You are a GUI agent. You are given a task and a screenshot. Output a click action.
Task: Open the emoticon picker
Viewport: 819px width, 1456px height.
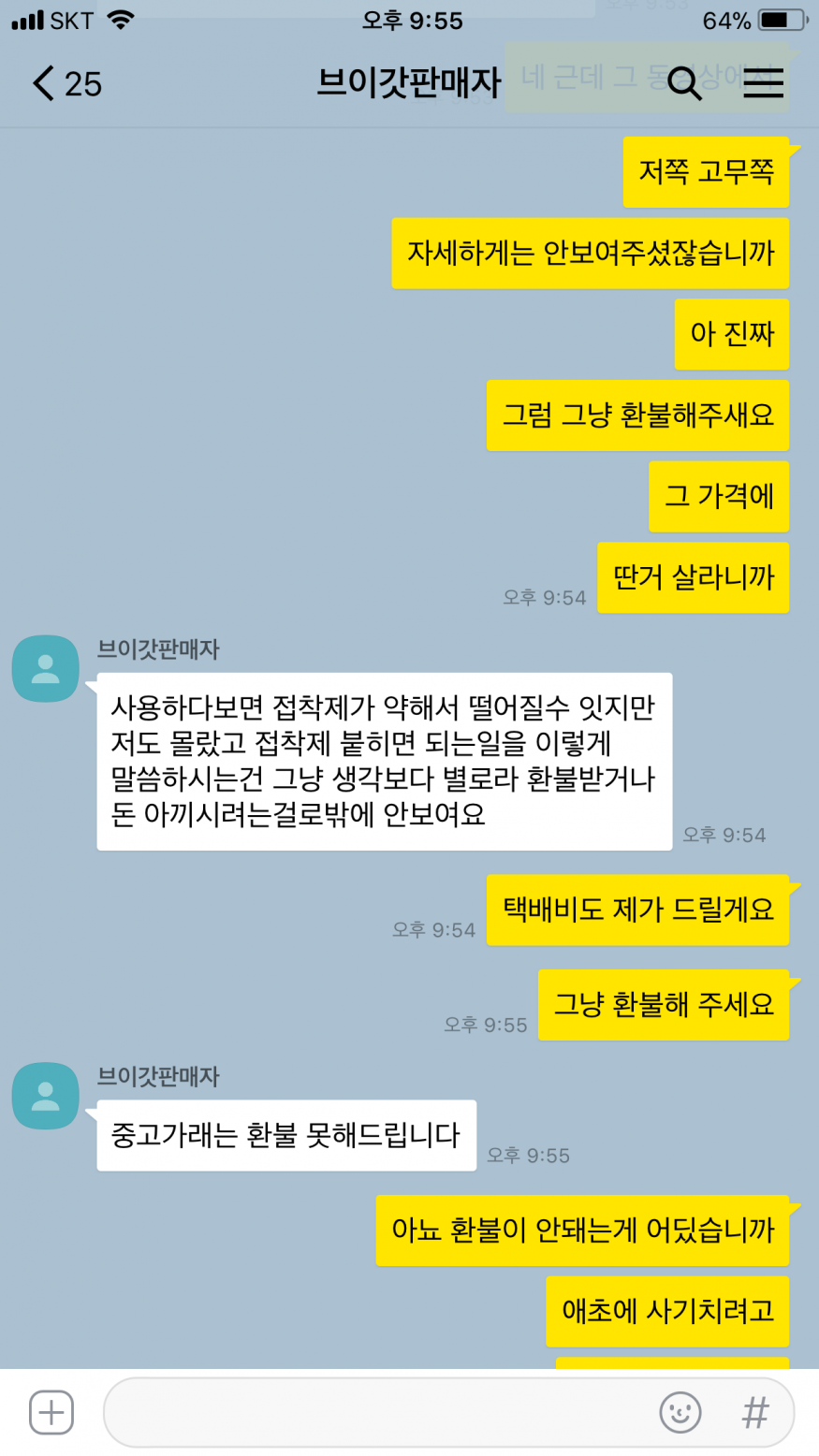680,1412
